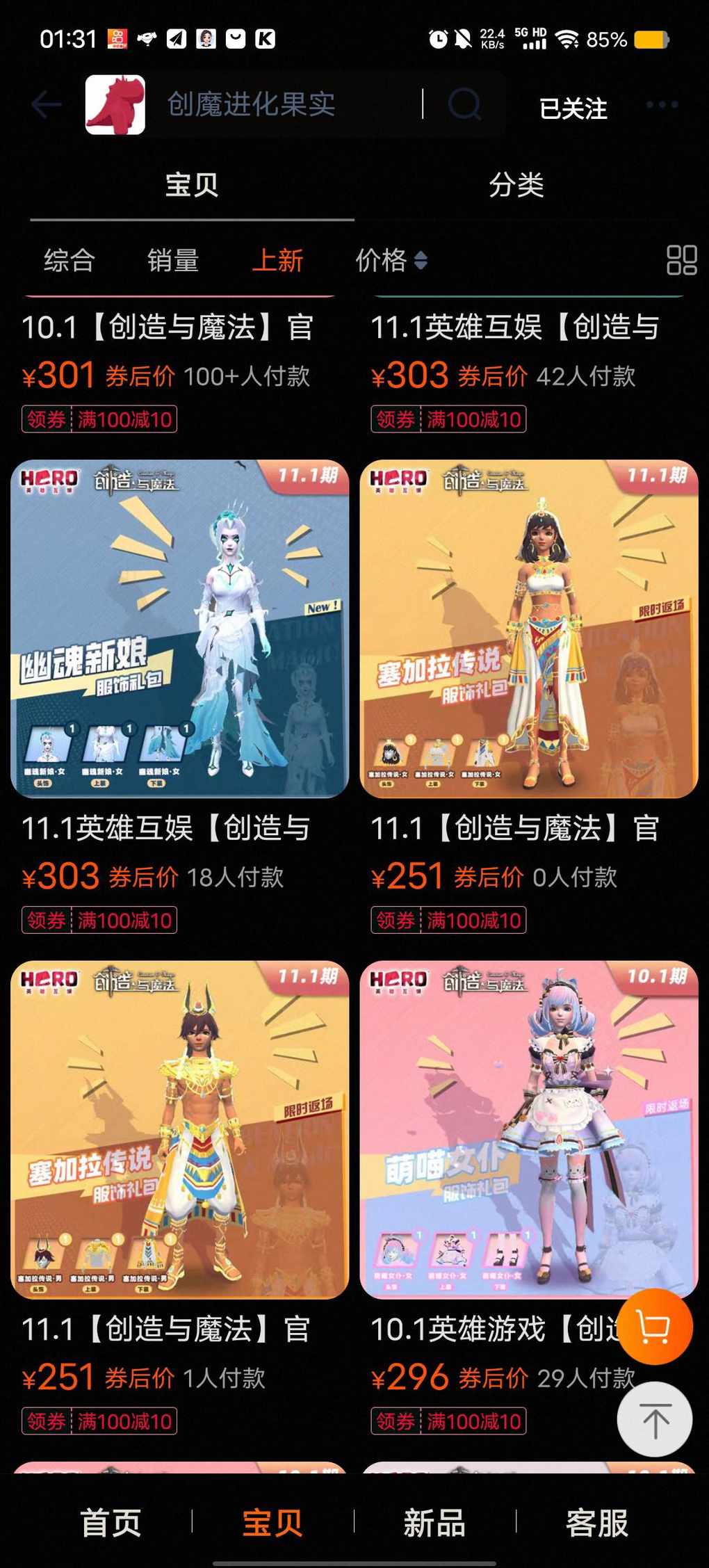Screen dimensions: 709x1568
Task: Jump back to top with arrow button
Action: (x=654, y=1419)
